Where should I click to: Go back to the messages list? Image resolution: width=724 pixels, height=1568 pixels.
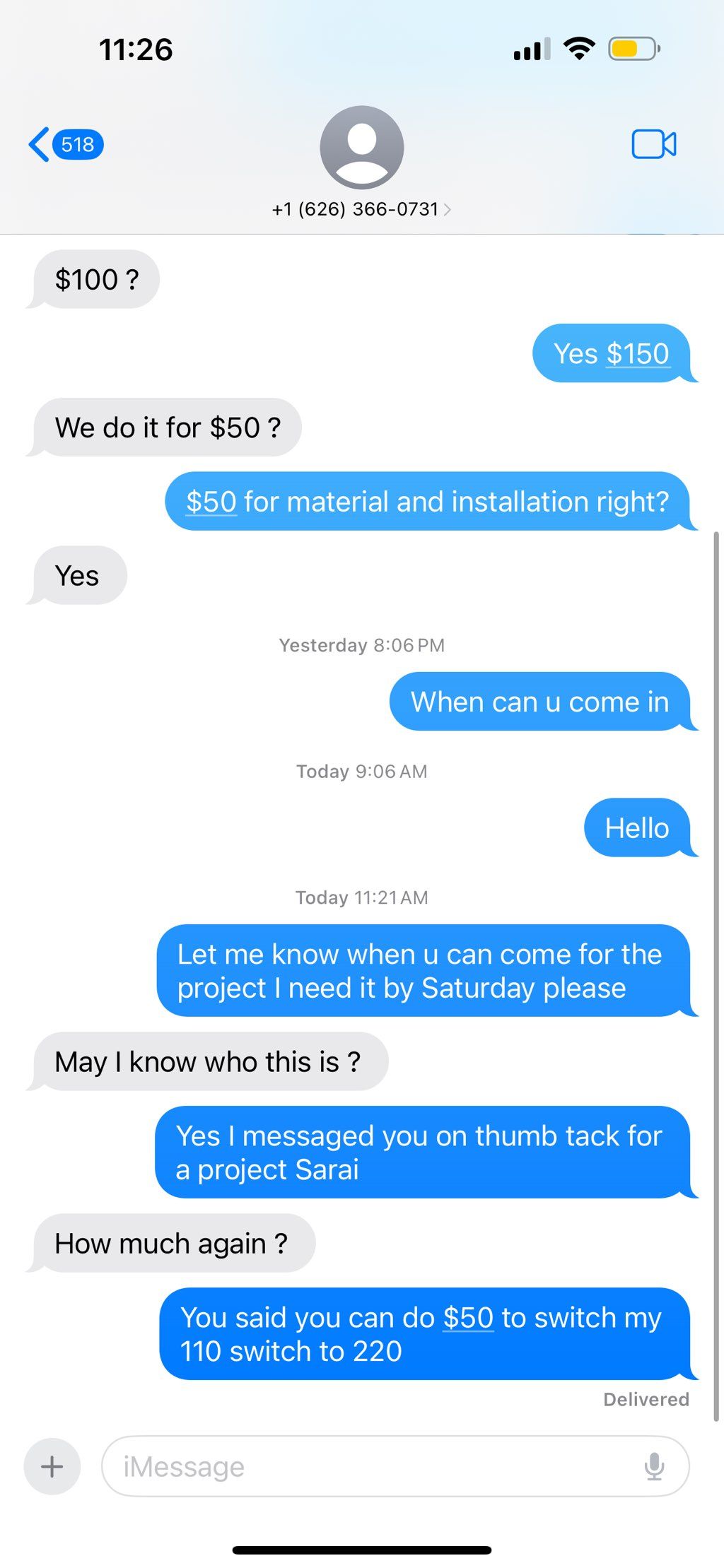[66, 144]
